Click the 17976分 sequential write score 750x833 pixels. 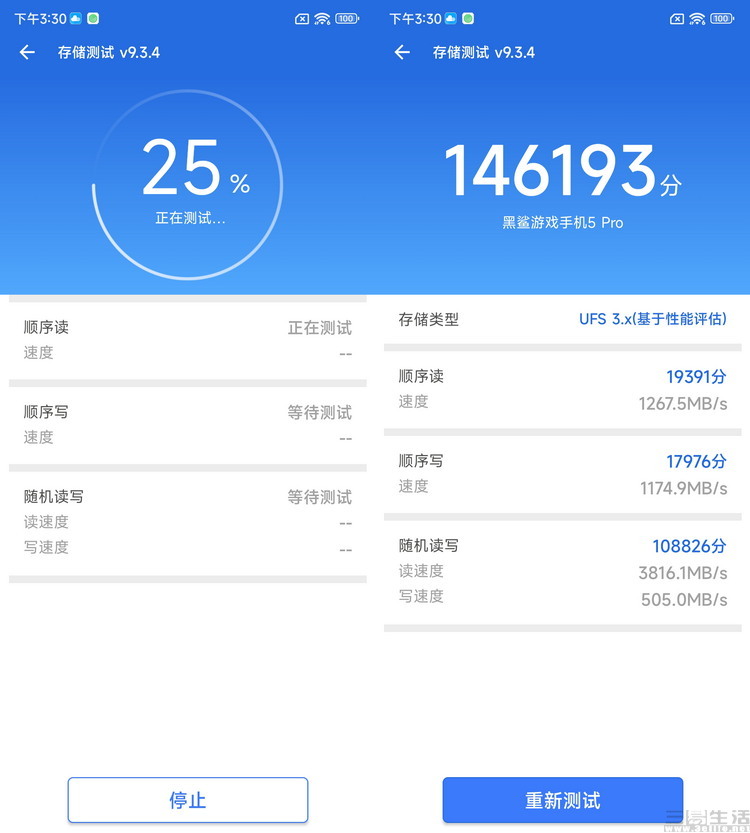695,461
